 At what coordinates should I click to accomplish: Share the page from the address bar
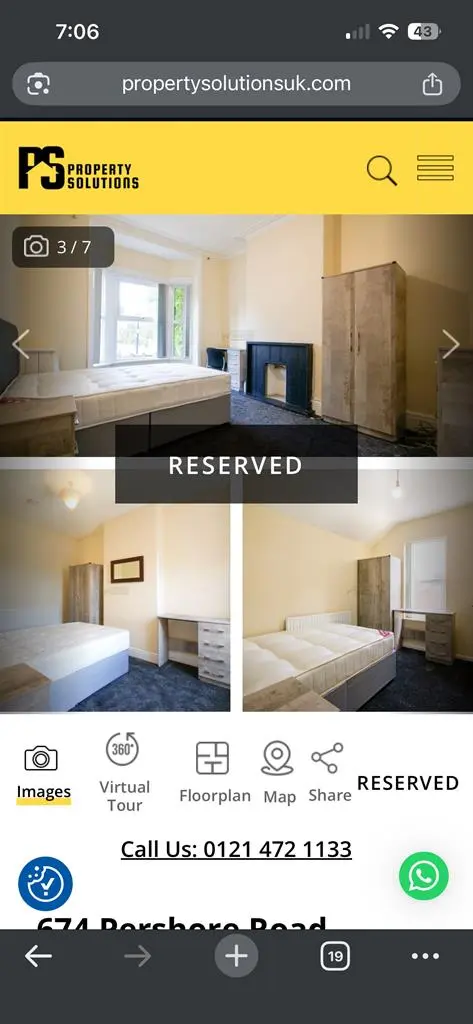click(432, 84)
